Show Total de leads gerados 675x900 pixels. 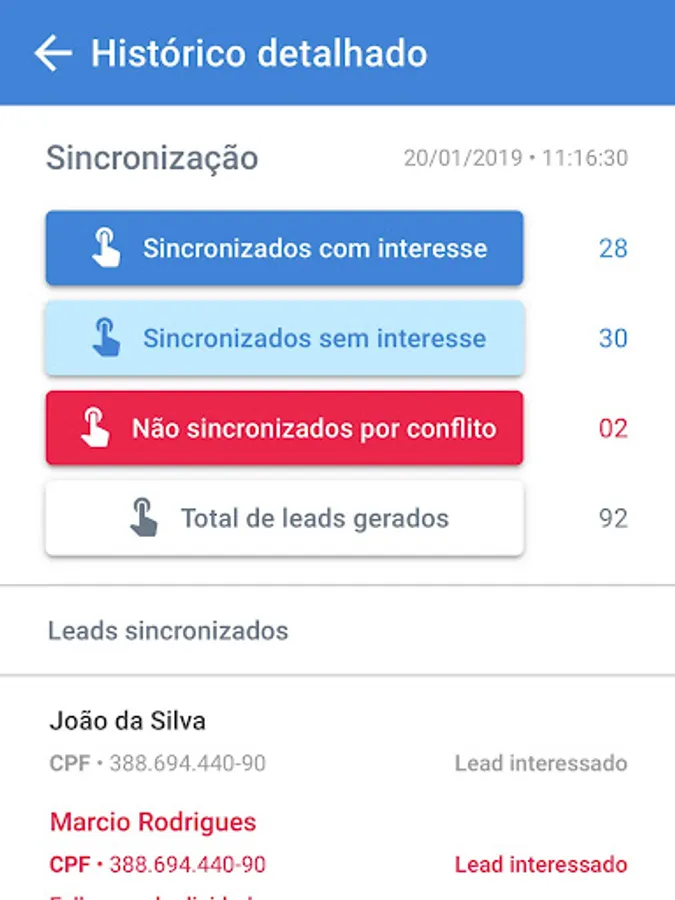284,519
